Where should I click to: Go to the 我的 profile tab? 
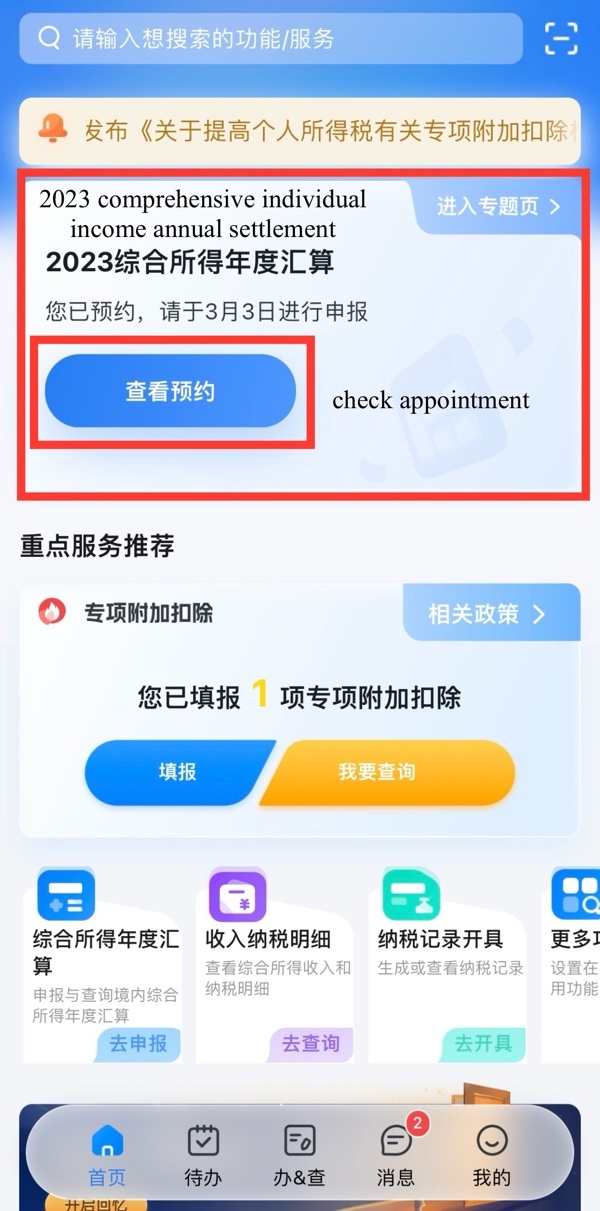(x=491, y=1156)
